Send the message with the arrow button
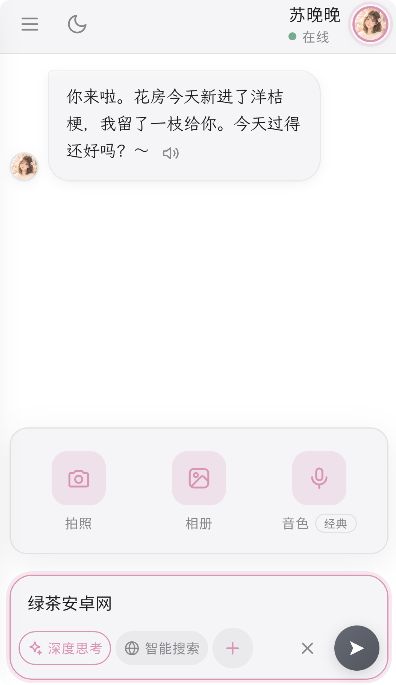The height and width of the screenshot is (685, 396). pyautogui.click(x=357, y=648)
